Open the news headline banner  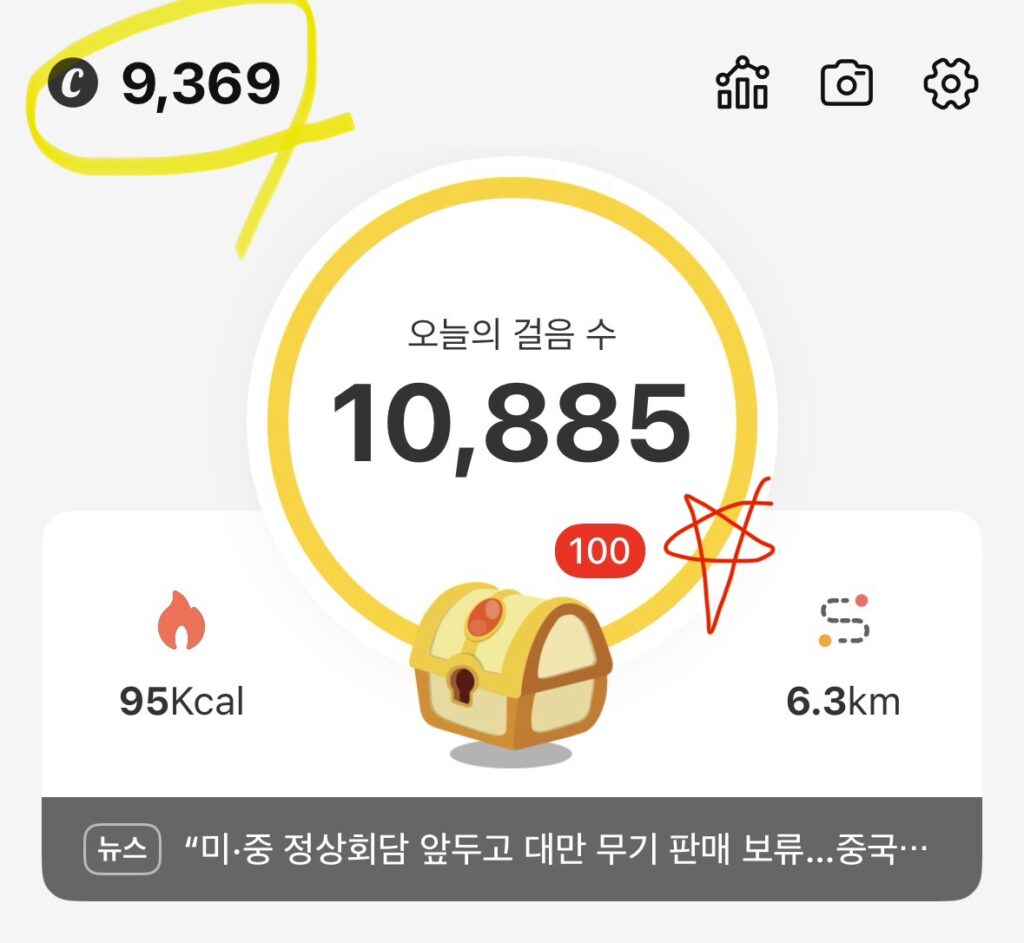pyautogui.click(x=511, y=849)
